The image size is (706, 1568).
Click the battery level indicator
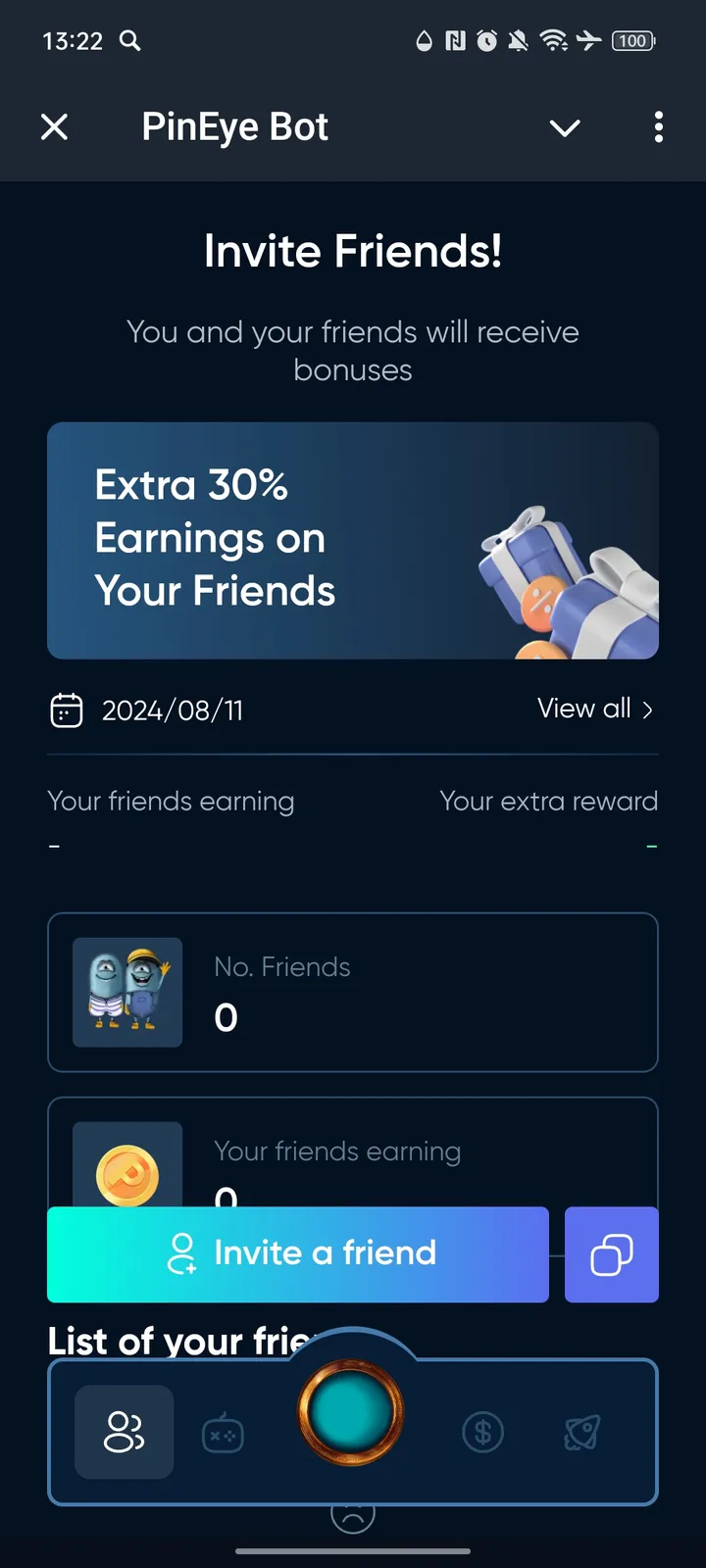633,41
